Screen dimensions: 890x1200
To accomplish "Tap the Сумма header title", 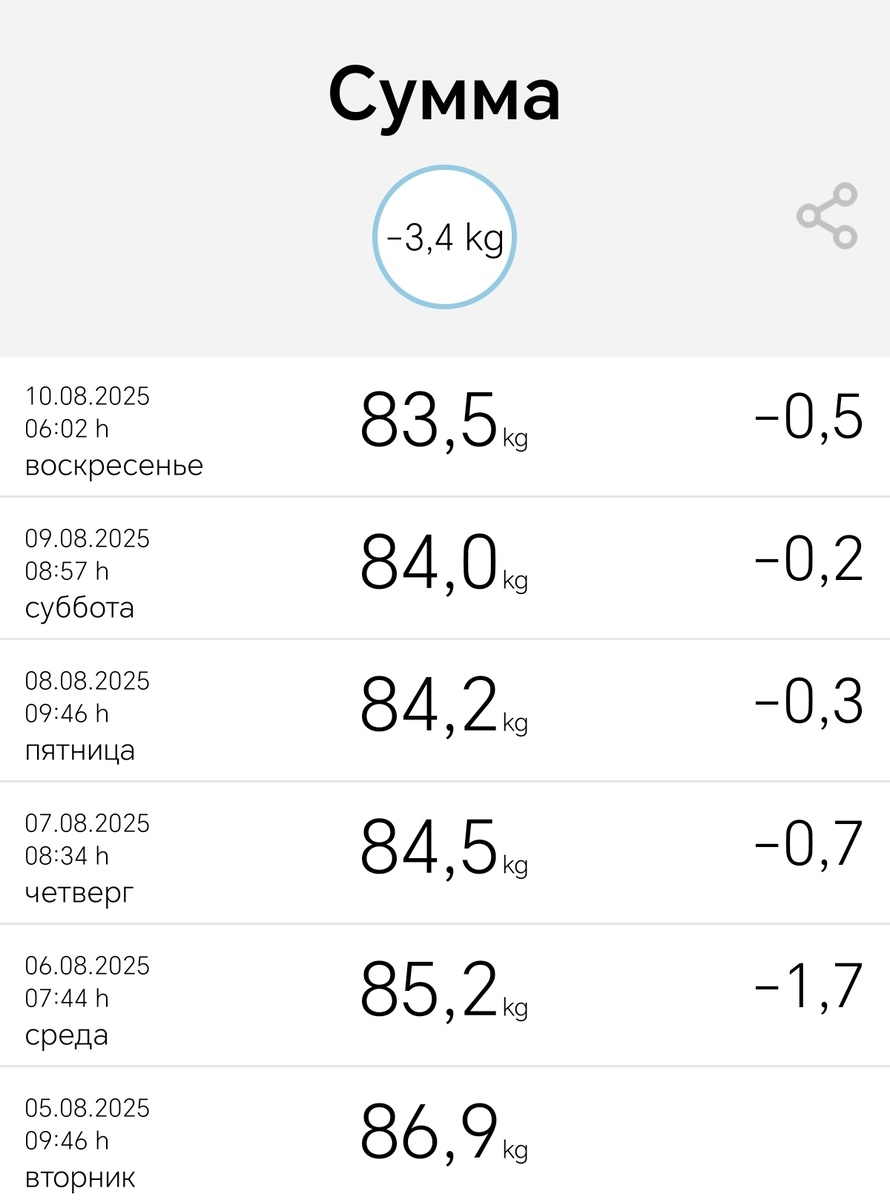I will point(445,95).
